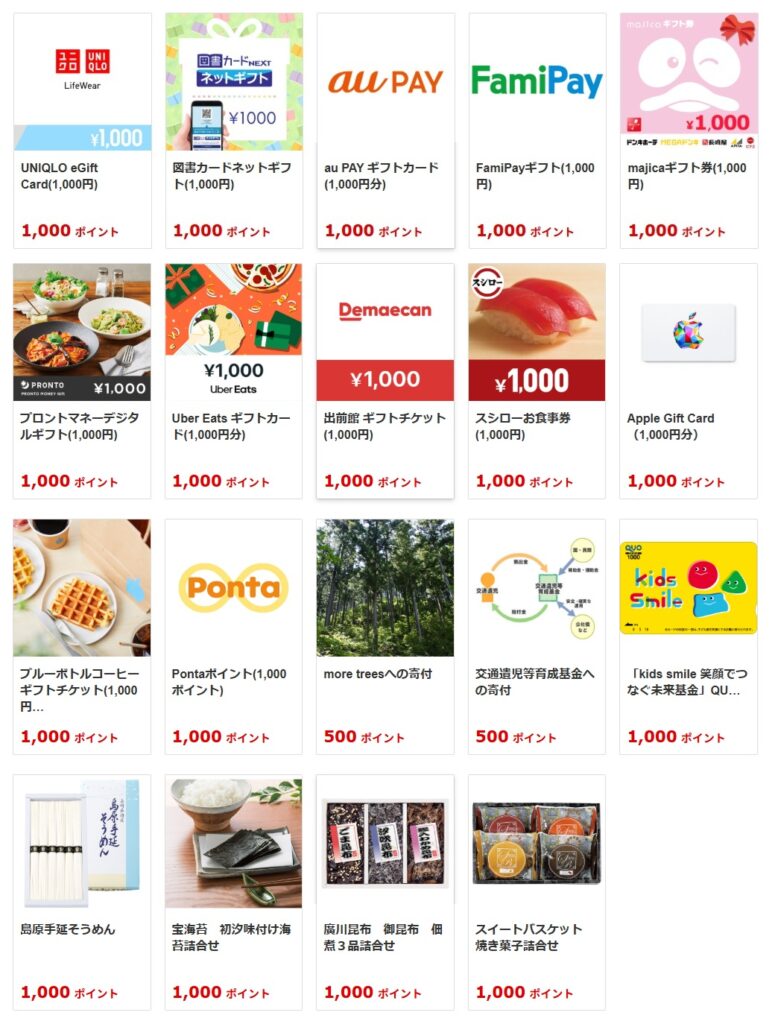The width and height of the screenshot is (772, 1024).
Task: Open スイートバスケット 焼き菓子詰合せ item
Action: tap(537, 890)
